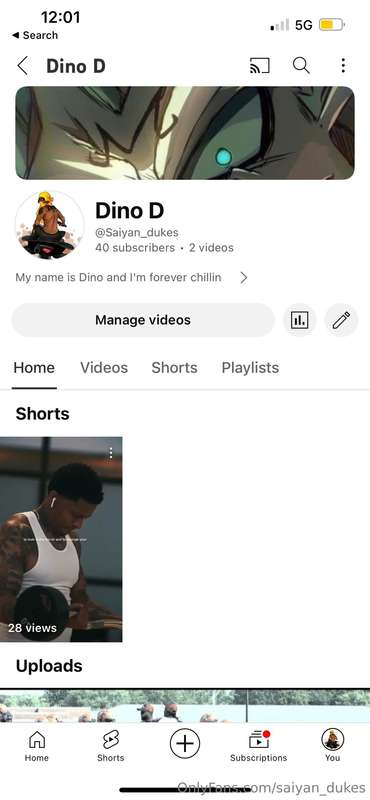Open the Subscriptions tab
The image size is (370, 800).
pyautogui.click(x=259, y=746)
